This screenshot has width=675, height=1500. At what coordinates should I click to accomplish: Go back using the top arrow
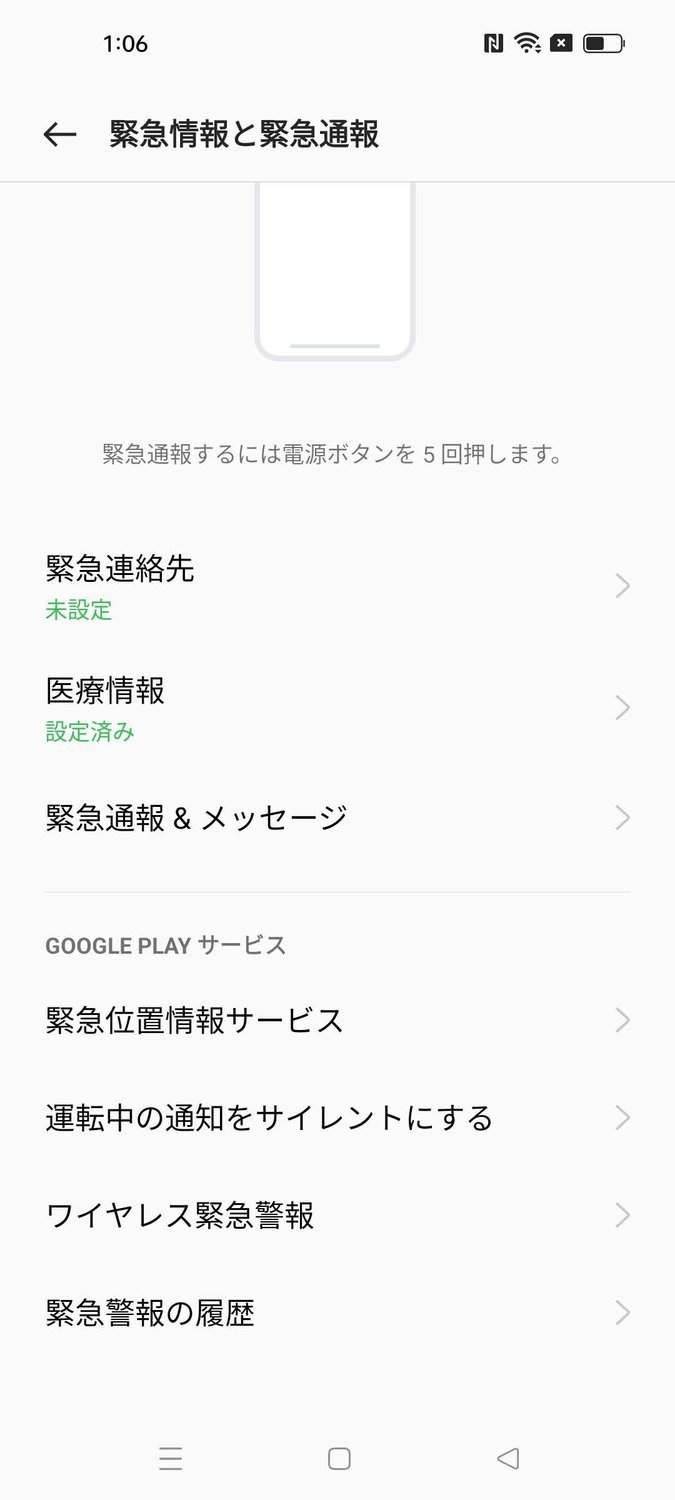[x=60, y=135]
